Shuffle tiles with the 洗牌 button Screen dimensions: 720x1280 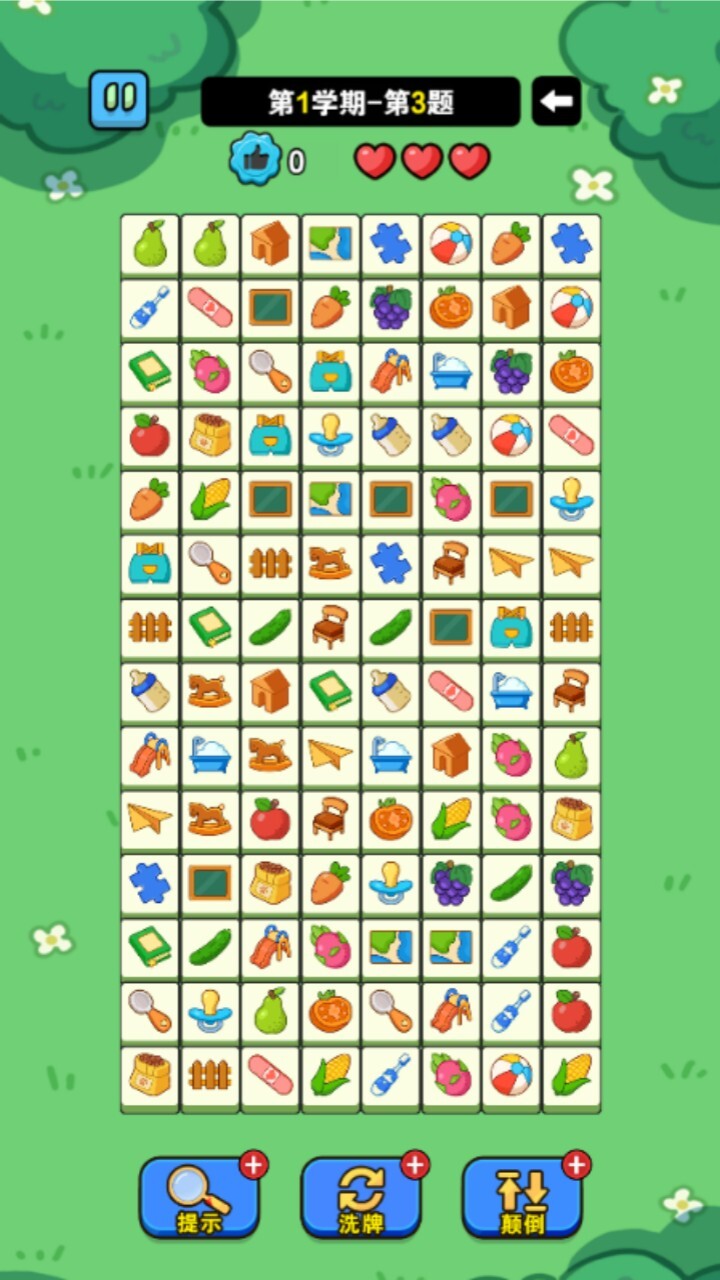[x=360, y=1198]
